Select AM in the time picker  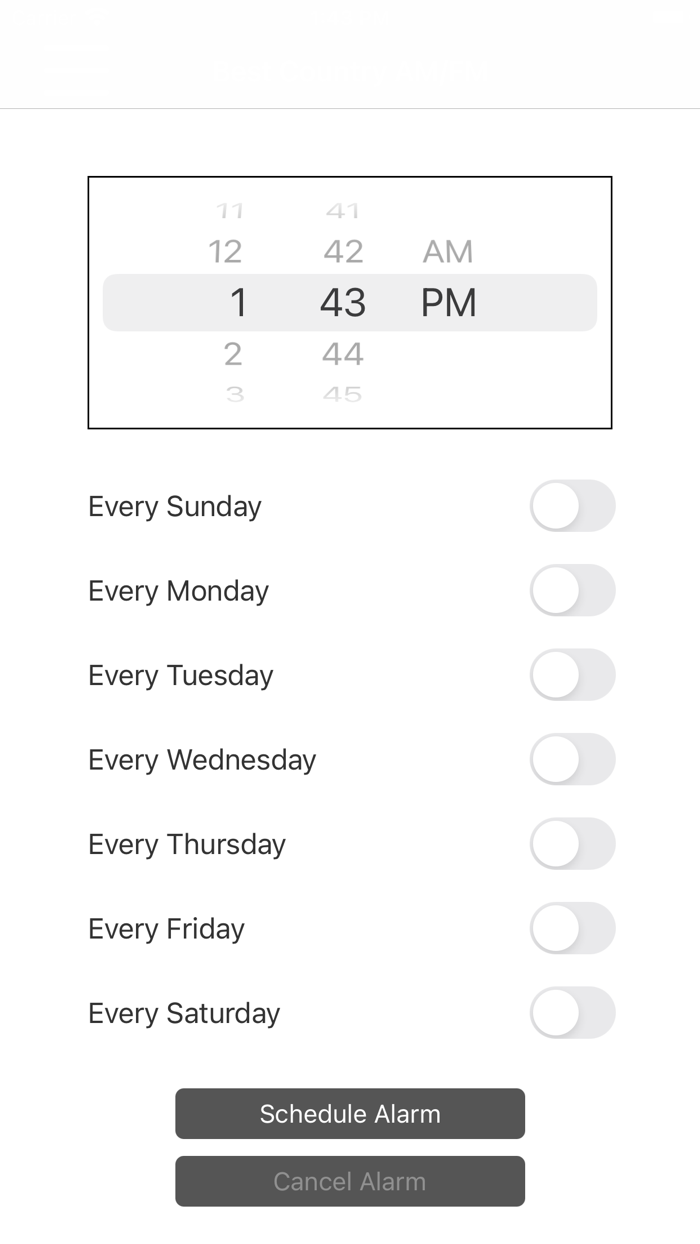[447, 252]
